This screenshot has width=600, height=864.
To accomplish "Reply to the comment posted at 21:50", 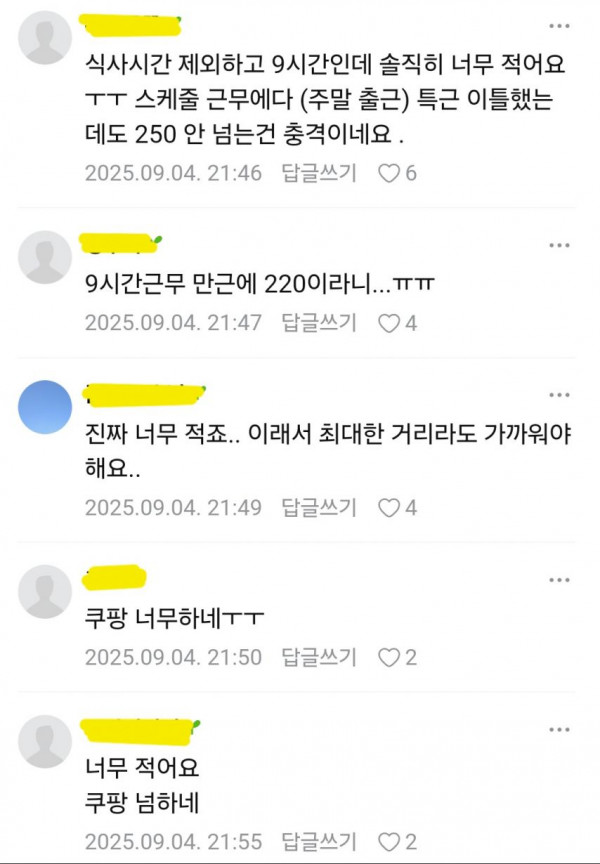I will [x=319, y=657].
